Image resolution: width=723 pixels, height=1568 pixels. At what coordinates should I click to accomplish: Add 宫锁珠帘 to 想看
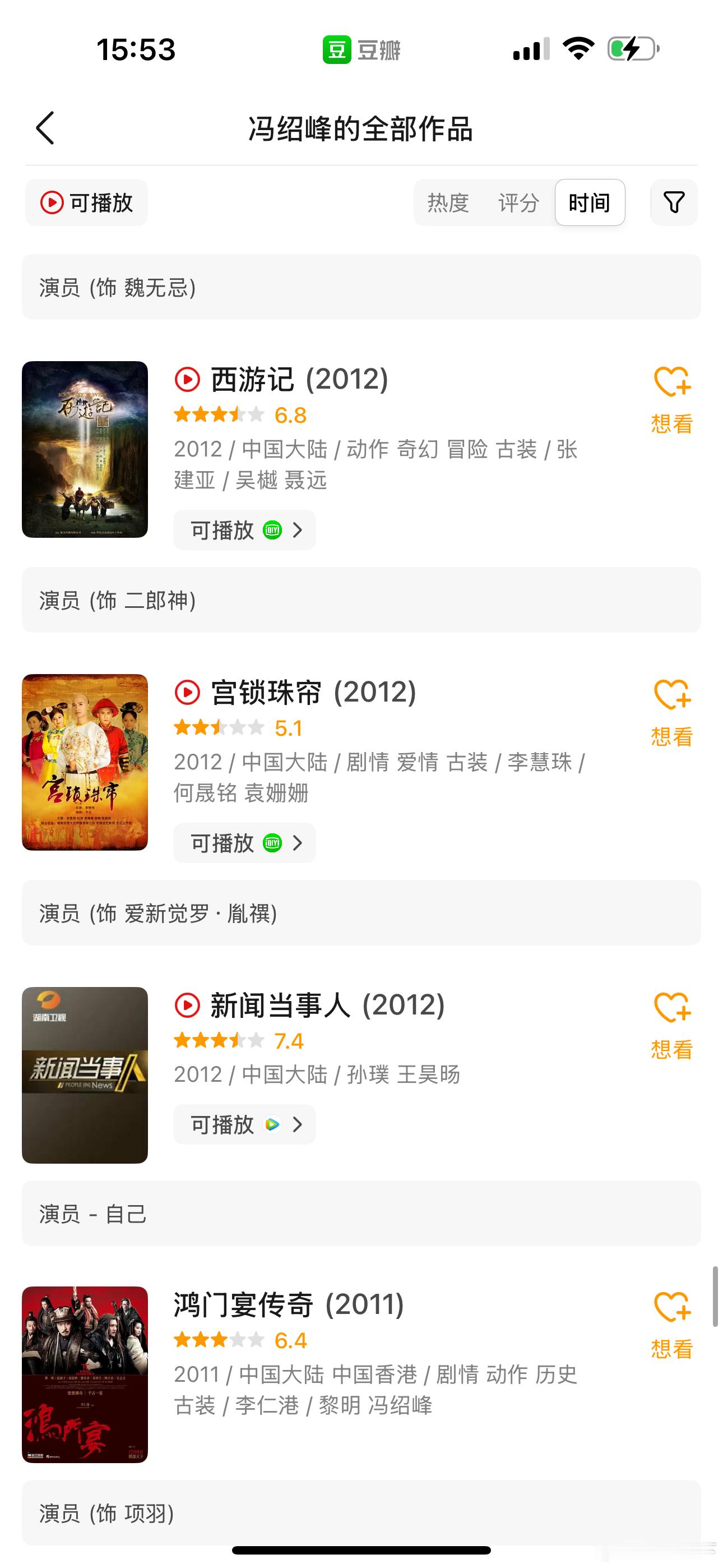(672, 712)
